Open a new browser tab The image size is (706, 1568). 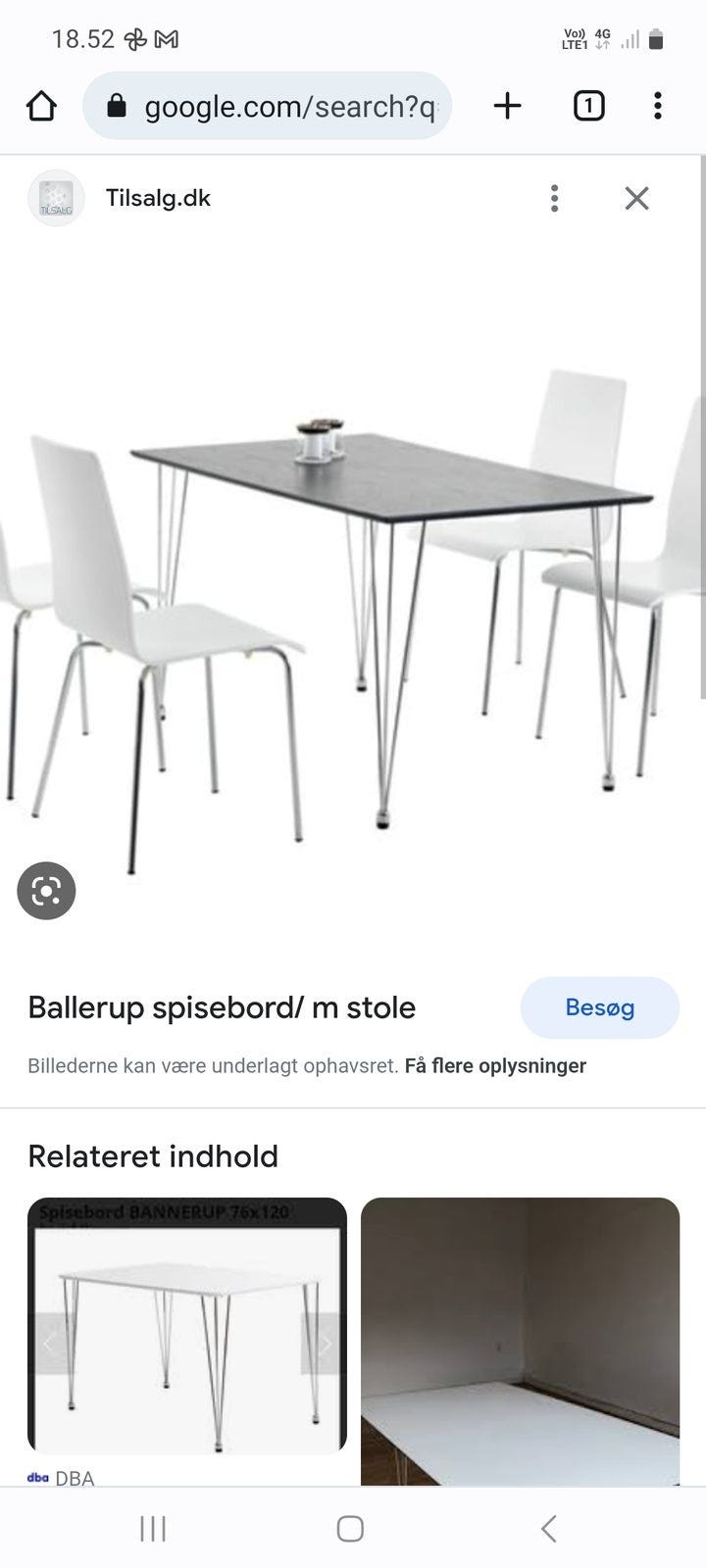click(x=507, y=106)
